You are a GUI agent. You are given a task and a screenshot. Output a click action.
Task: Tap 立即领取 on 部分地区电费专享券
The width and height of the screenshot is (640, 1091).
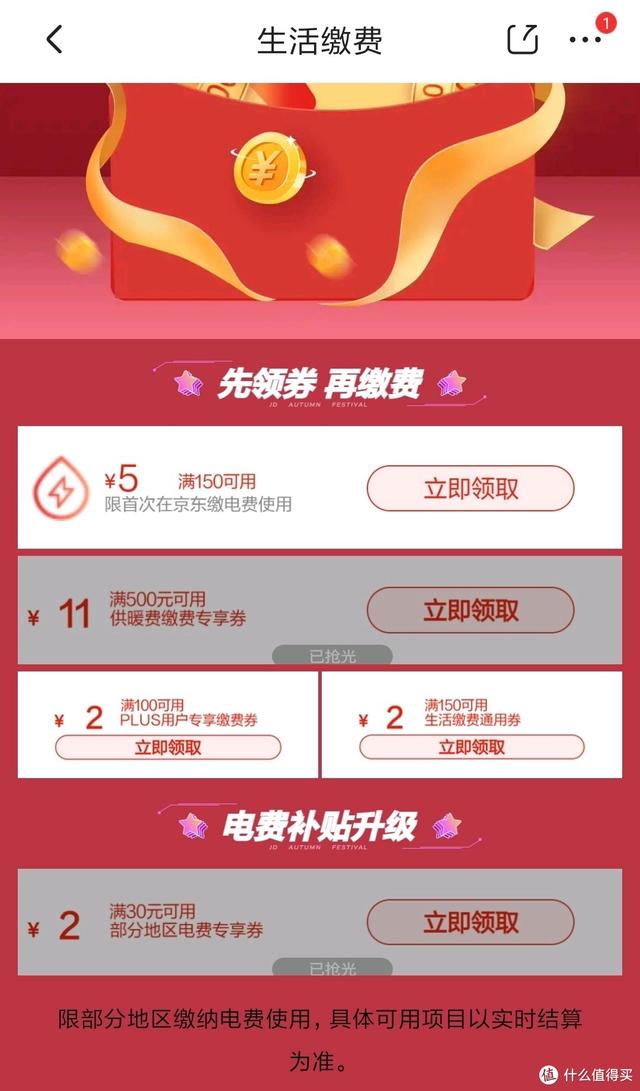pyautogui.click(x=470, y=922)
